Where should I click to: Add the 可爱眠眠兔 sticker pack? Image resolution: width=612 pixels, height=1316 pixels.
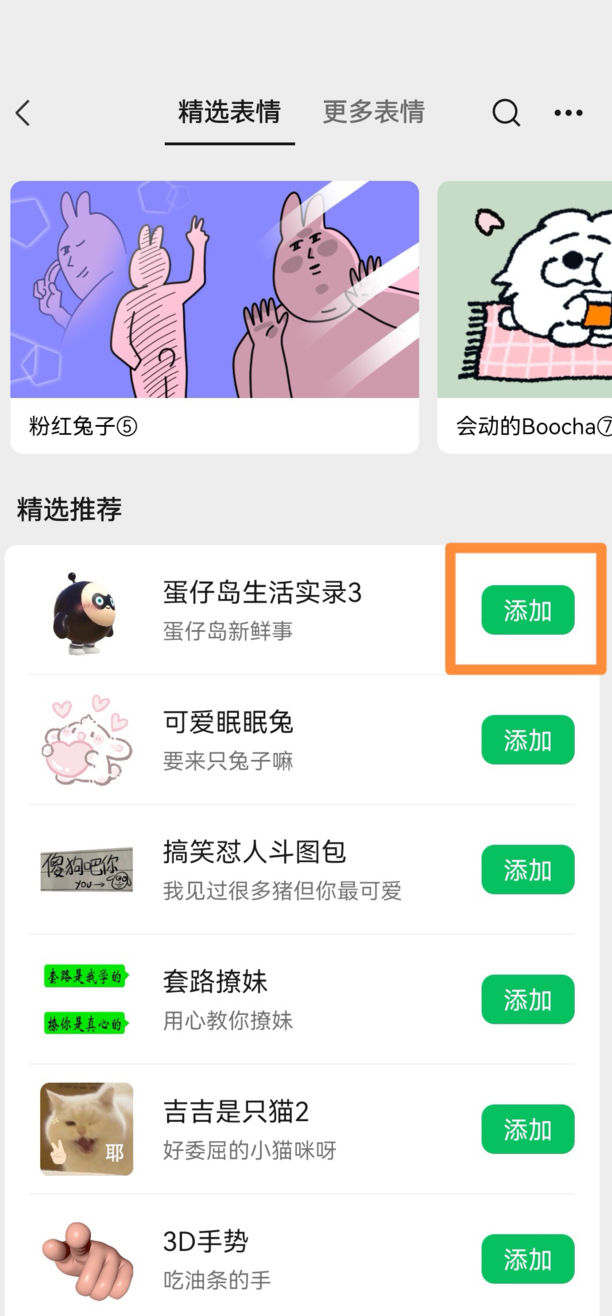[x=527, y=740]
